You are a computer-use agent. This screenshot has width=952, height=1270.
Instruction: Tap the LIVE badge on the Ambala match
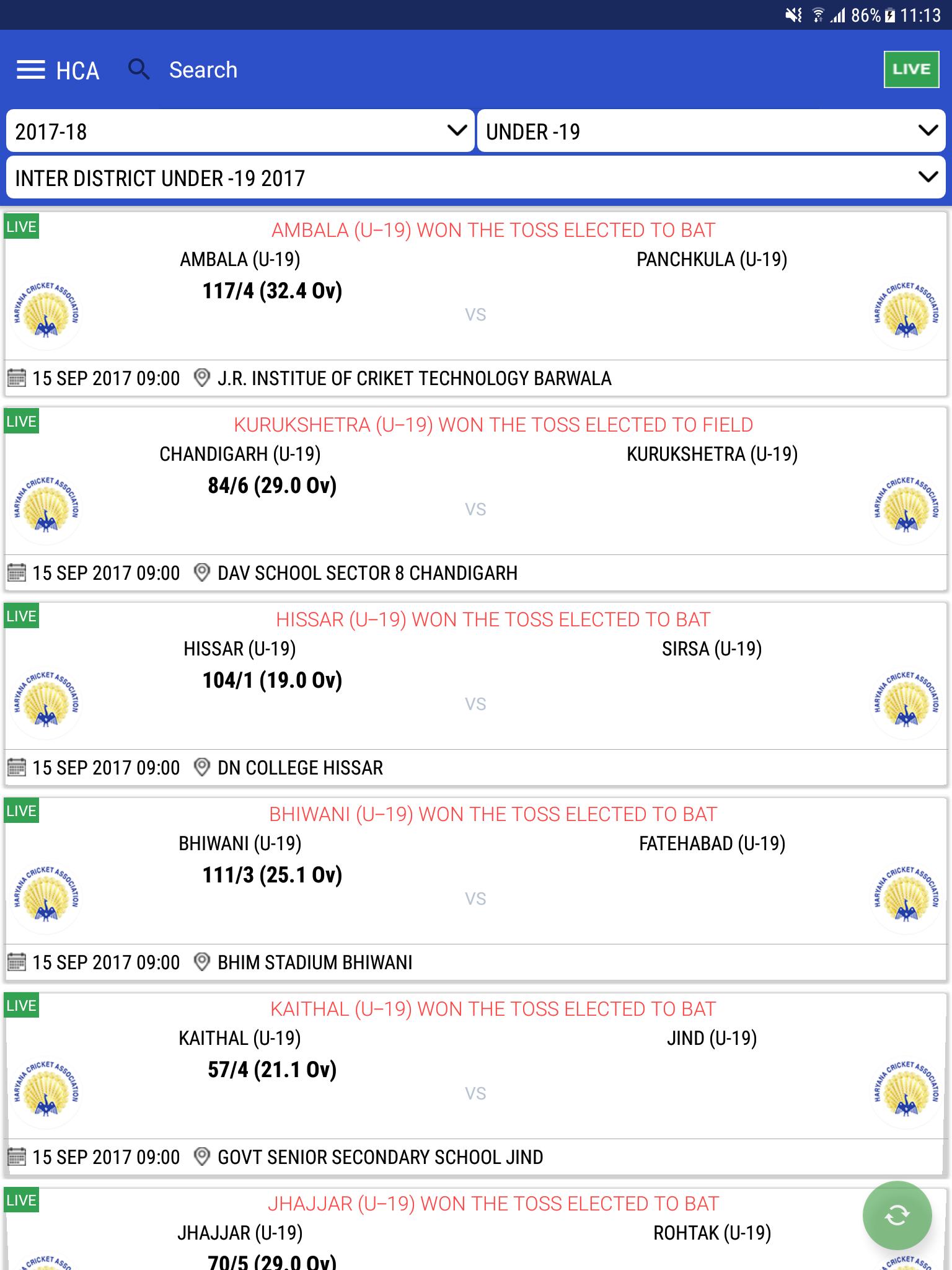pos(22,227)
